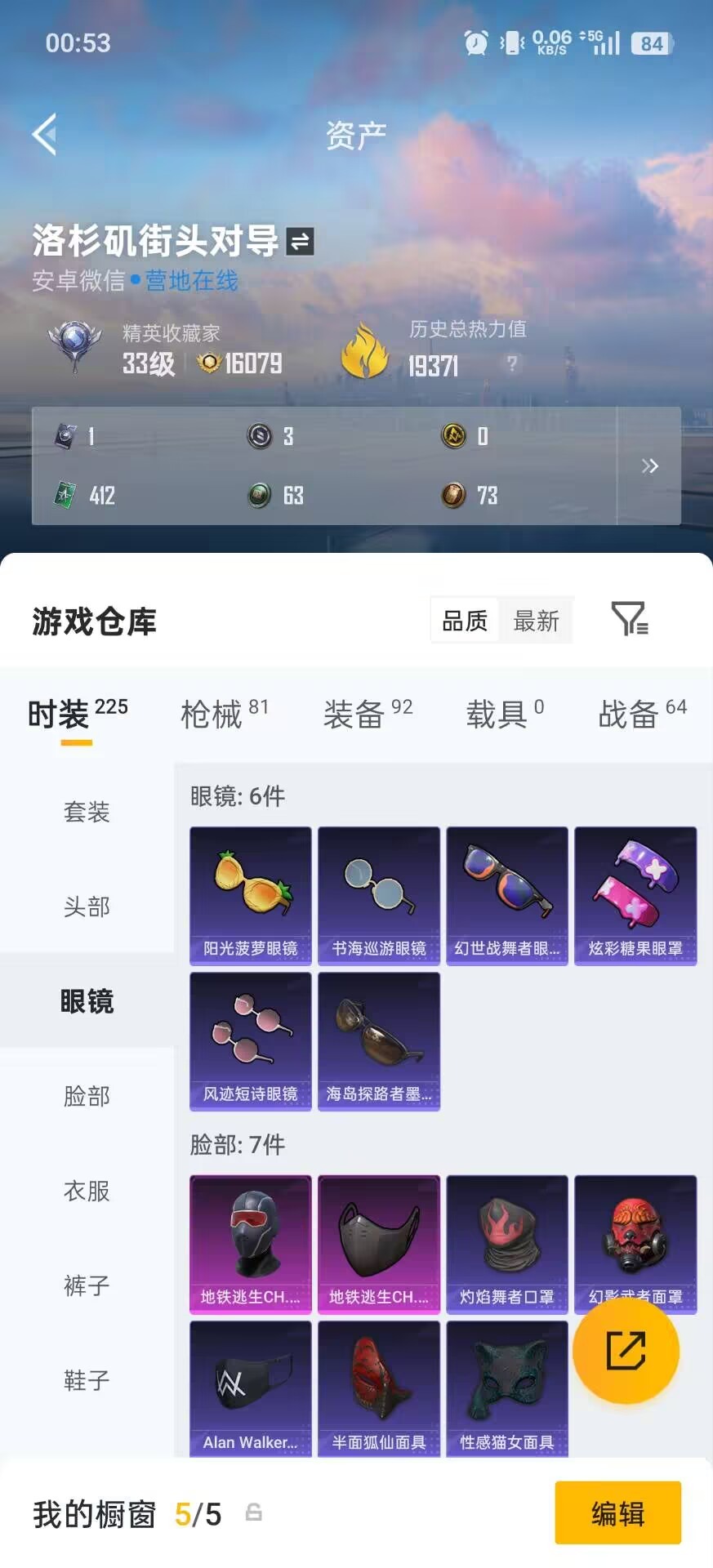Tap the orange share floating button
Screen dimensions: 713x1568
(x=626, y=1352)
